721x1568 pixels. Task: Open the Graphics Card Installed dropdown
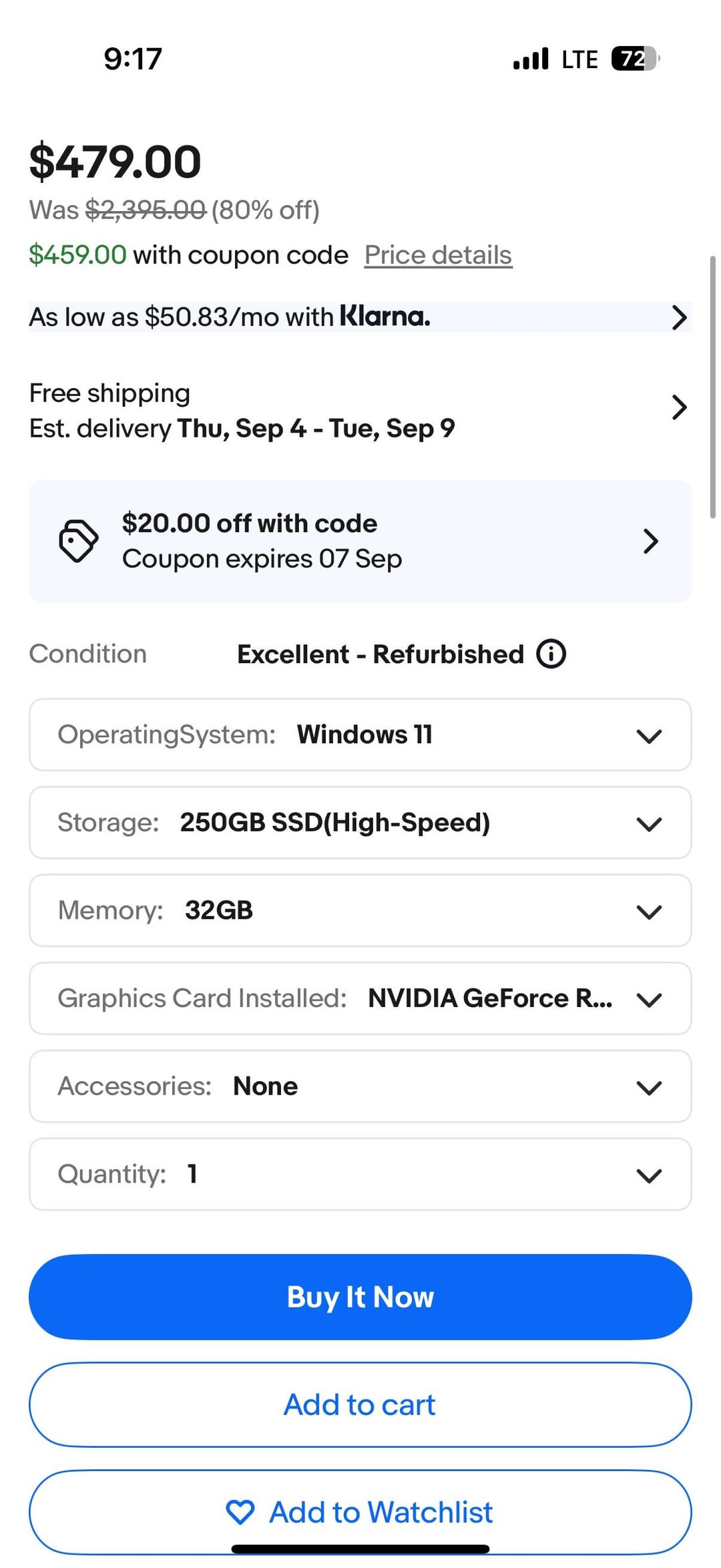tap(360, 998)
